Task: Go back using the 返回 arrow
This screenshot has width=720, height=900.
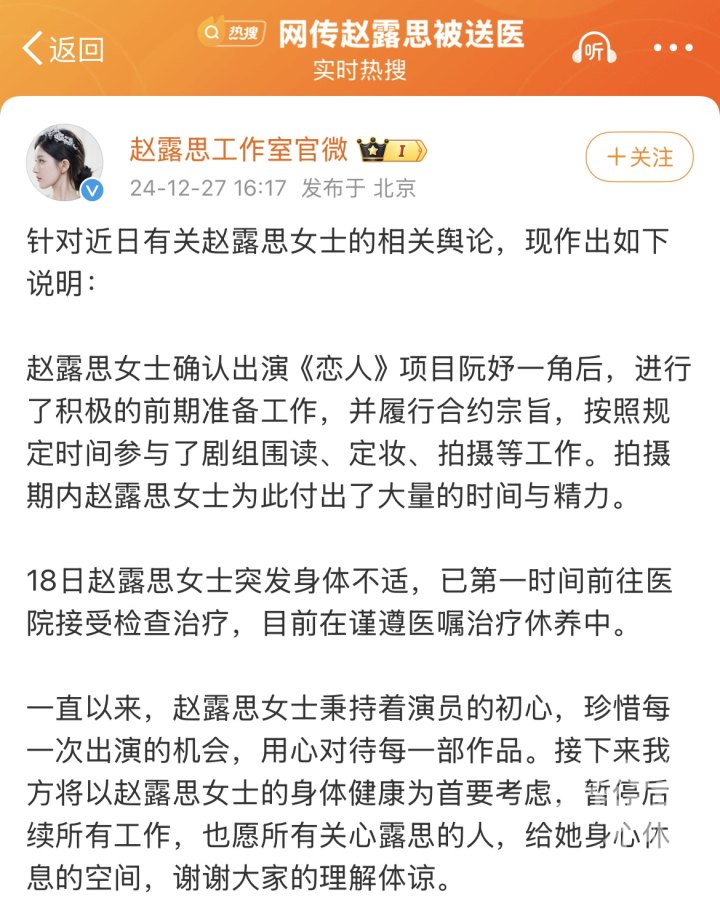Action: (x=60, y=47)
